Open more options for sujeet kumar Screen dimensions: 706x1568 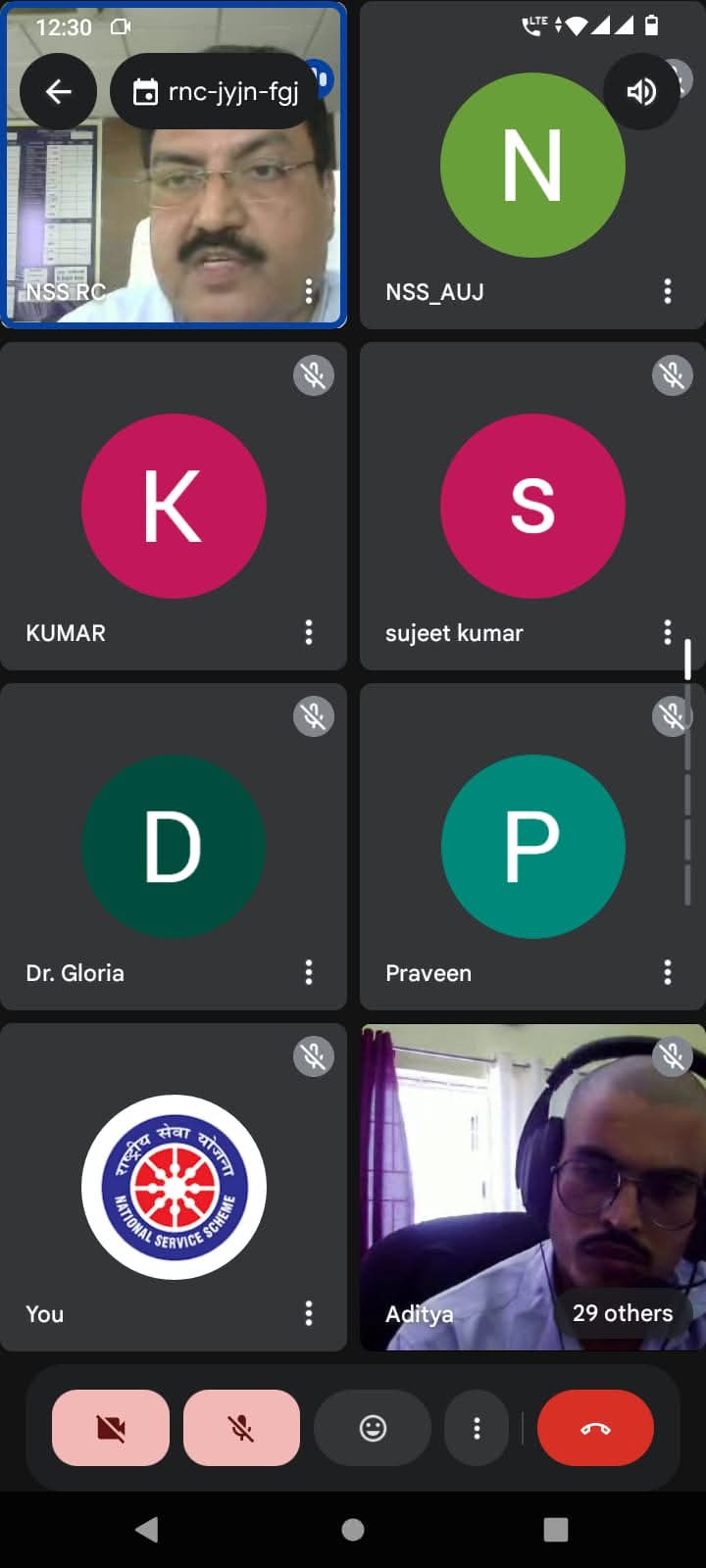(x=668, y=632)
